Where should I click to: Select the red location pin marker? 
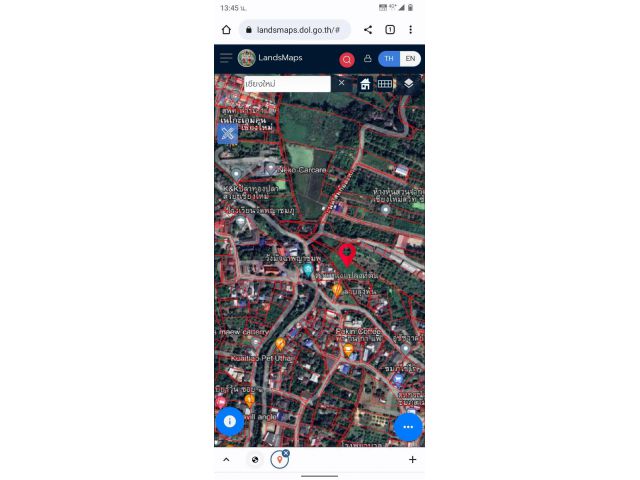(347, 253)
